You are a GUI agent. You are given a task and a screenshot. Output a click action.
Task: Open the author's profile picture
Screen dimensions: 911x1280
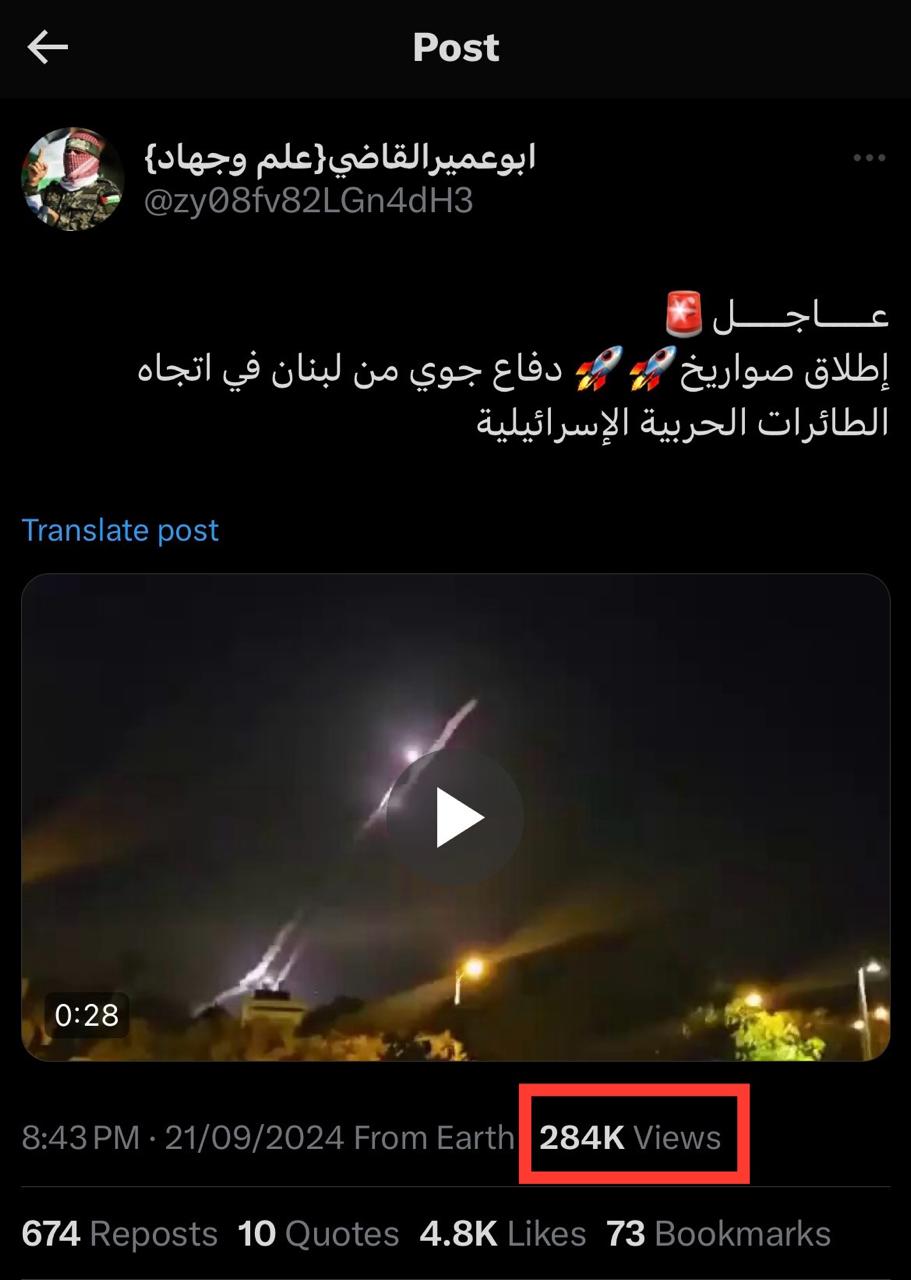tap(72, 179)
